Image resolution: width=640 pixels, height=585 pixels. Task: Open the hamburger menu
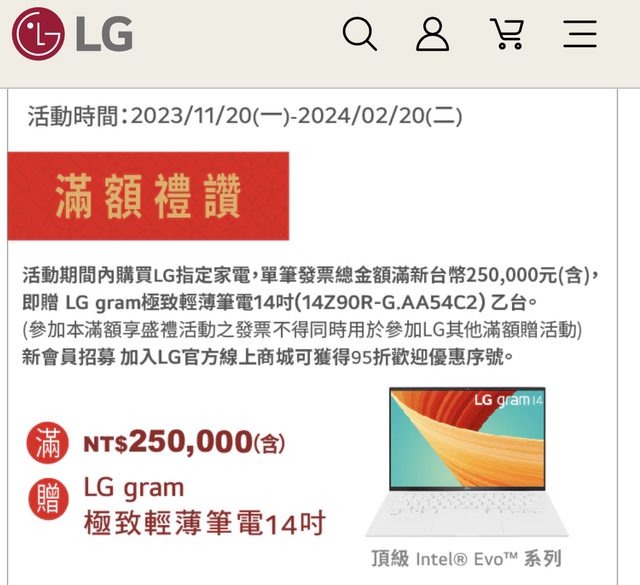pyautogui.click(x=580, y=34)
